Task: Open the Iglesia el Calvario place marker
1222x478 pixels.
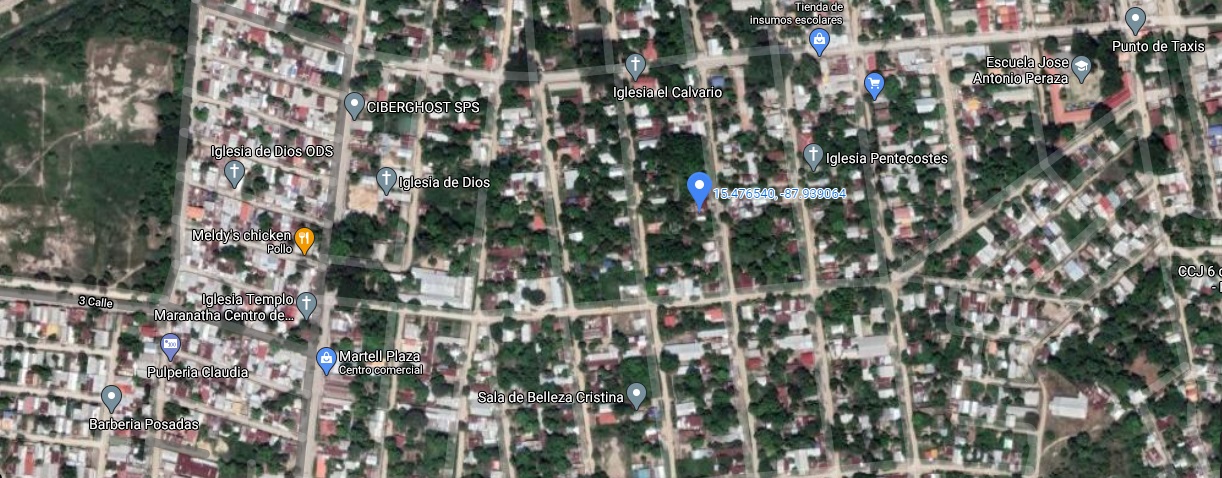Action: tap(634, 67)
